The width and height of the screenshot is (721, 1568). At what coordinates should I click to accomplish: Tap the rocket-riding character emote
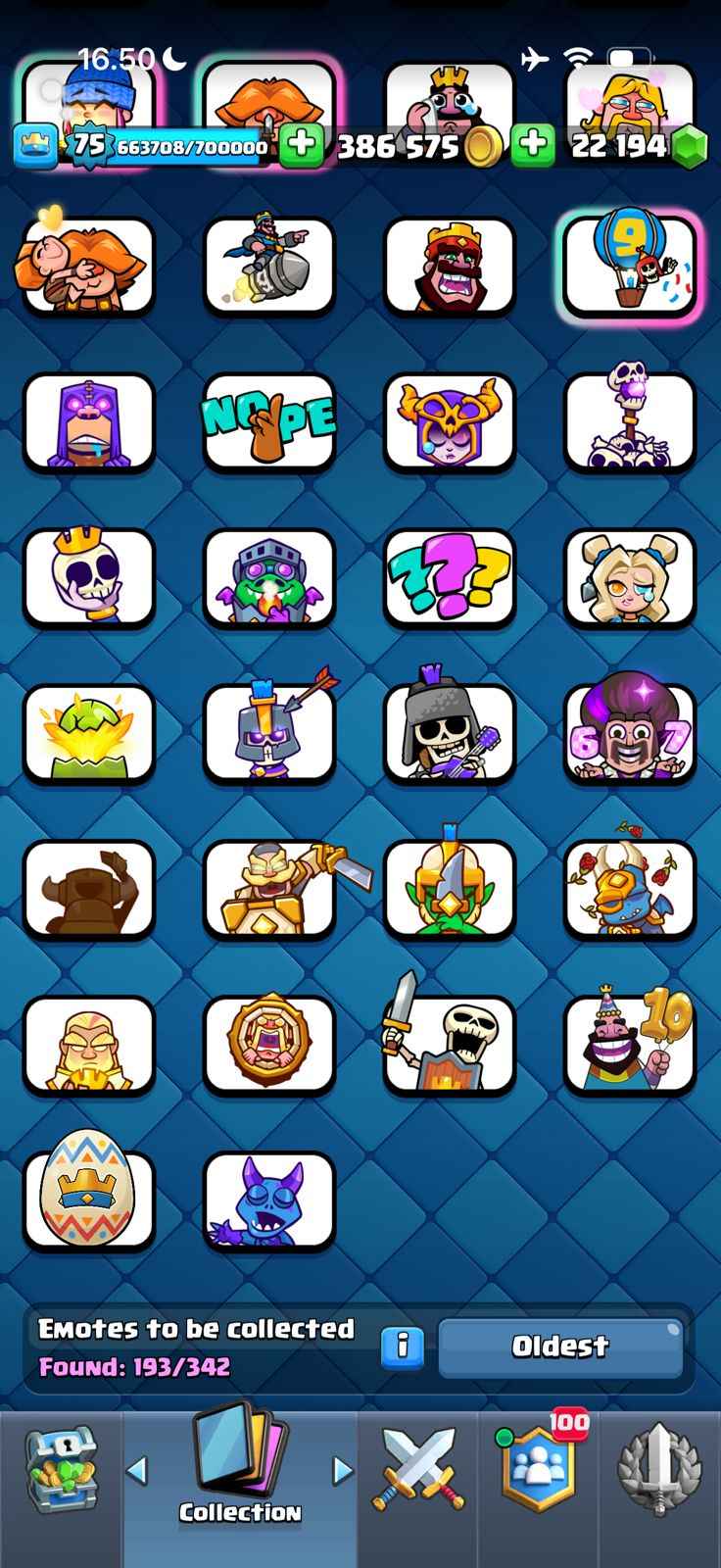269,265
